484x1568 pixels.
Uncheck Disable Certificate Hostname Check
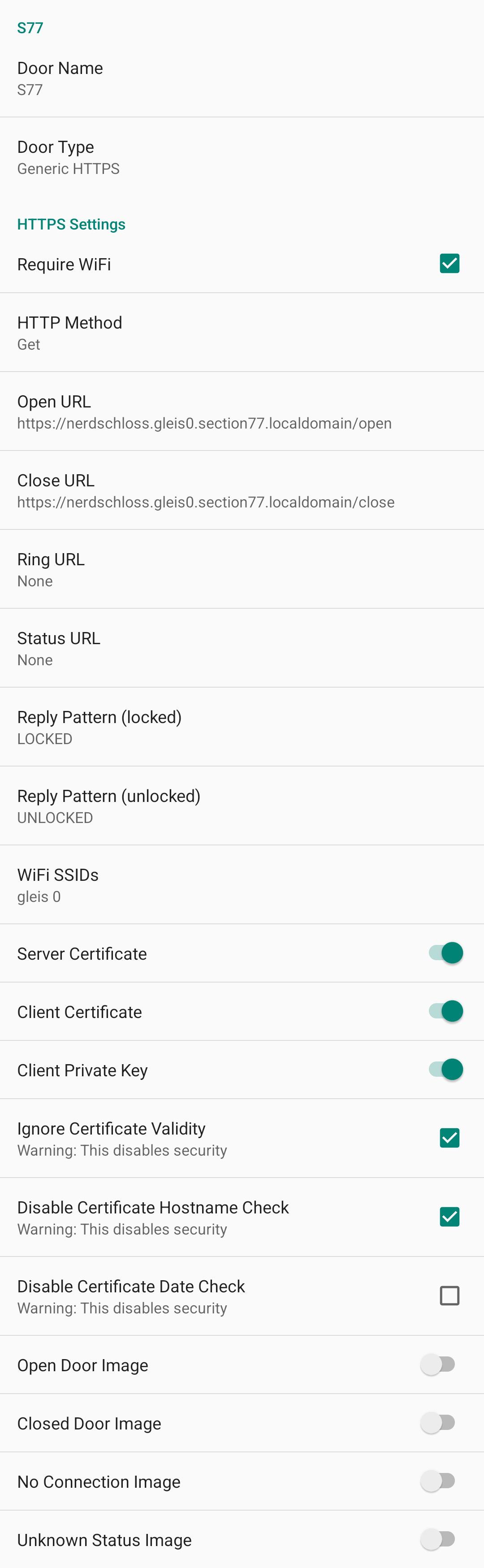(449, 1217)
